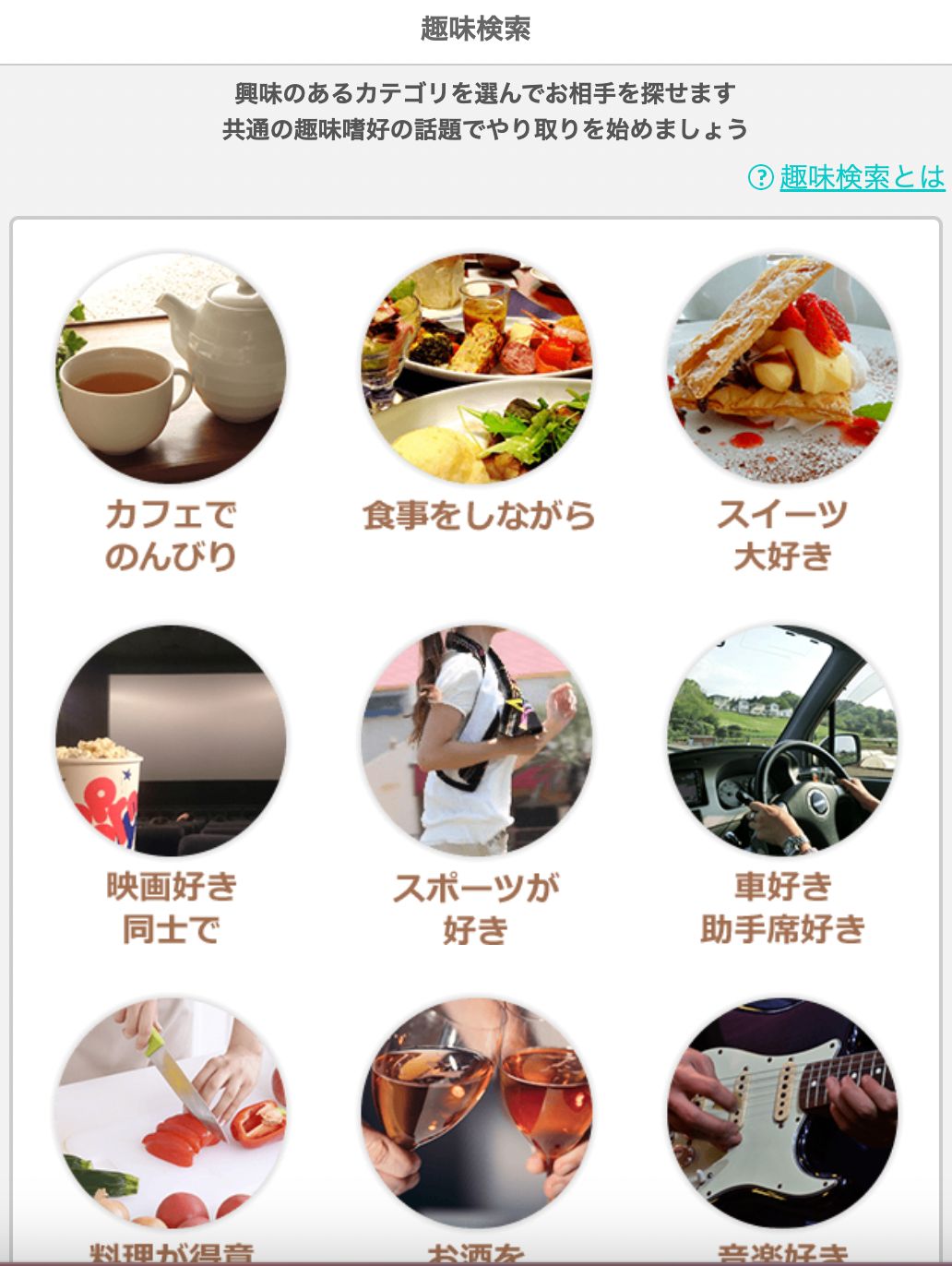The image size is (952, 1266).
Task: Open the スイーツ大好き category
Action: pos(781,369)
